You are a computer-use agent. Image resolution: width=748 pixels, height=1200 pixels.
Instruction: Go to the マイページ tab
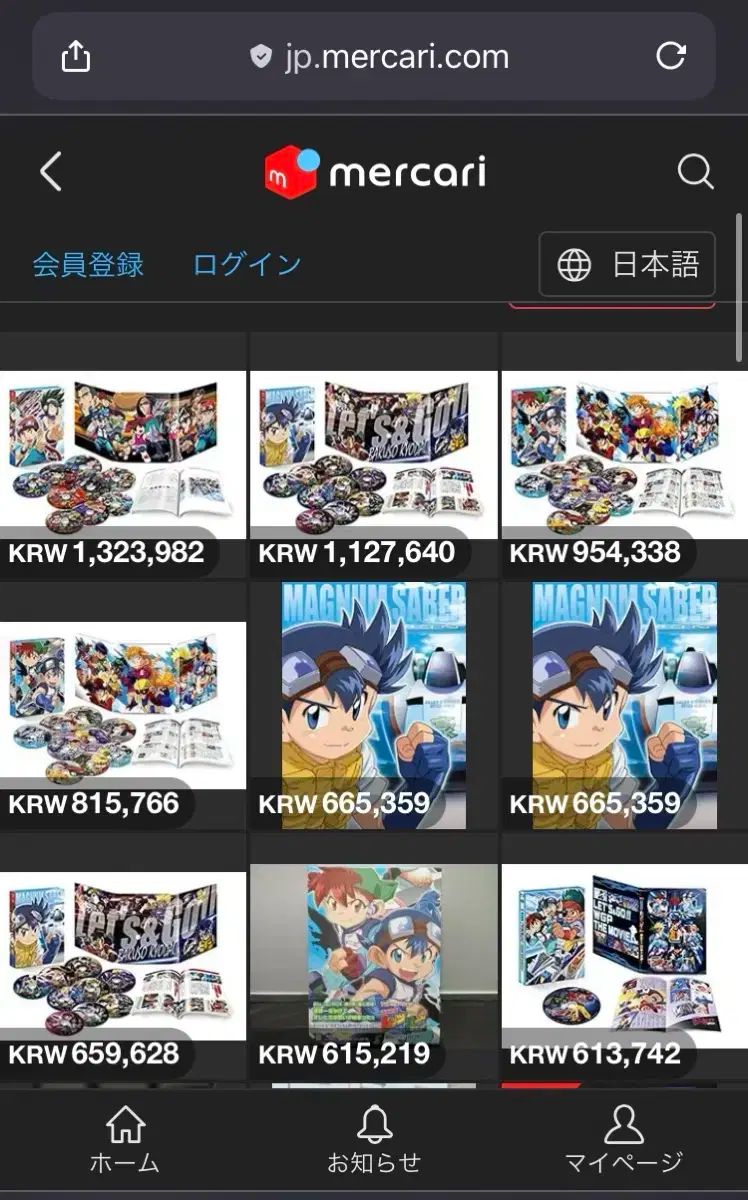pyautogui.click(x=624, y=1140)
